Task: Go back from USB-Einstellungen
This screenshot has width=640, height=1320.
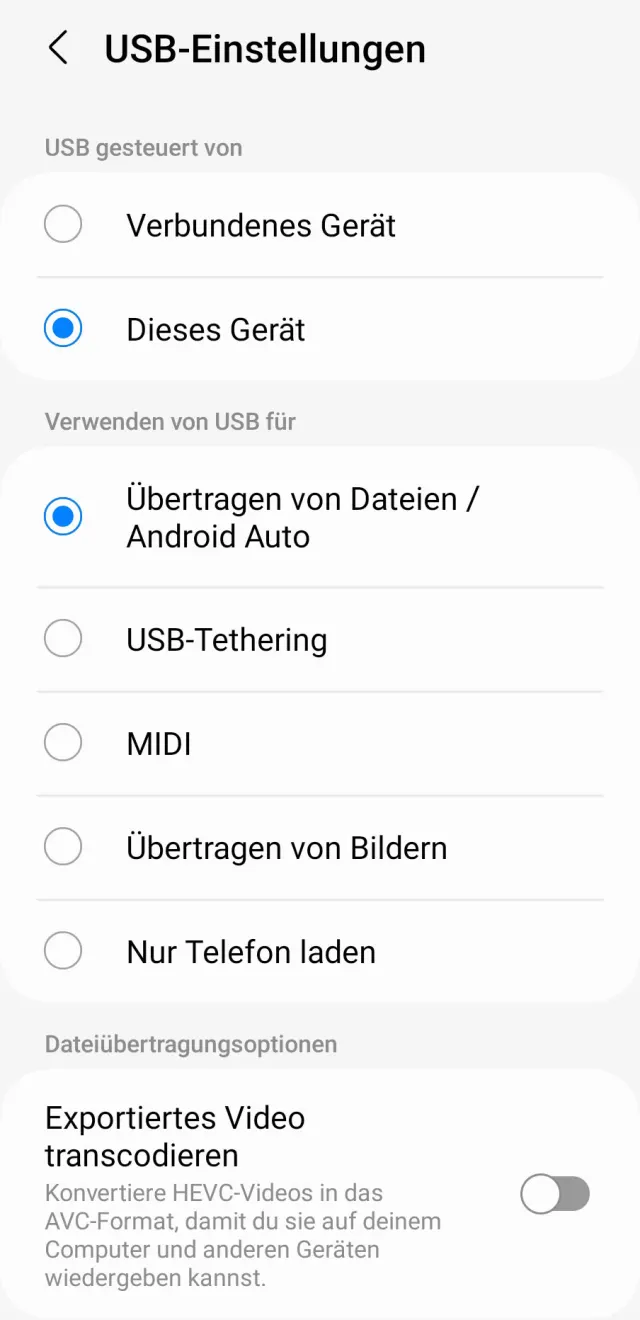Action: (58, 48)
